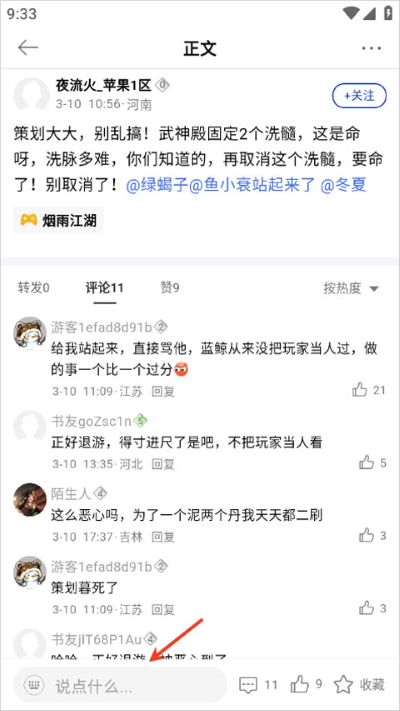Go back using the top arrow
The image size is (400, 711).
point(28,48)
